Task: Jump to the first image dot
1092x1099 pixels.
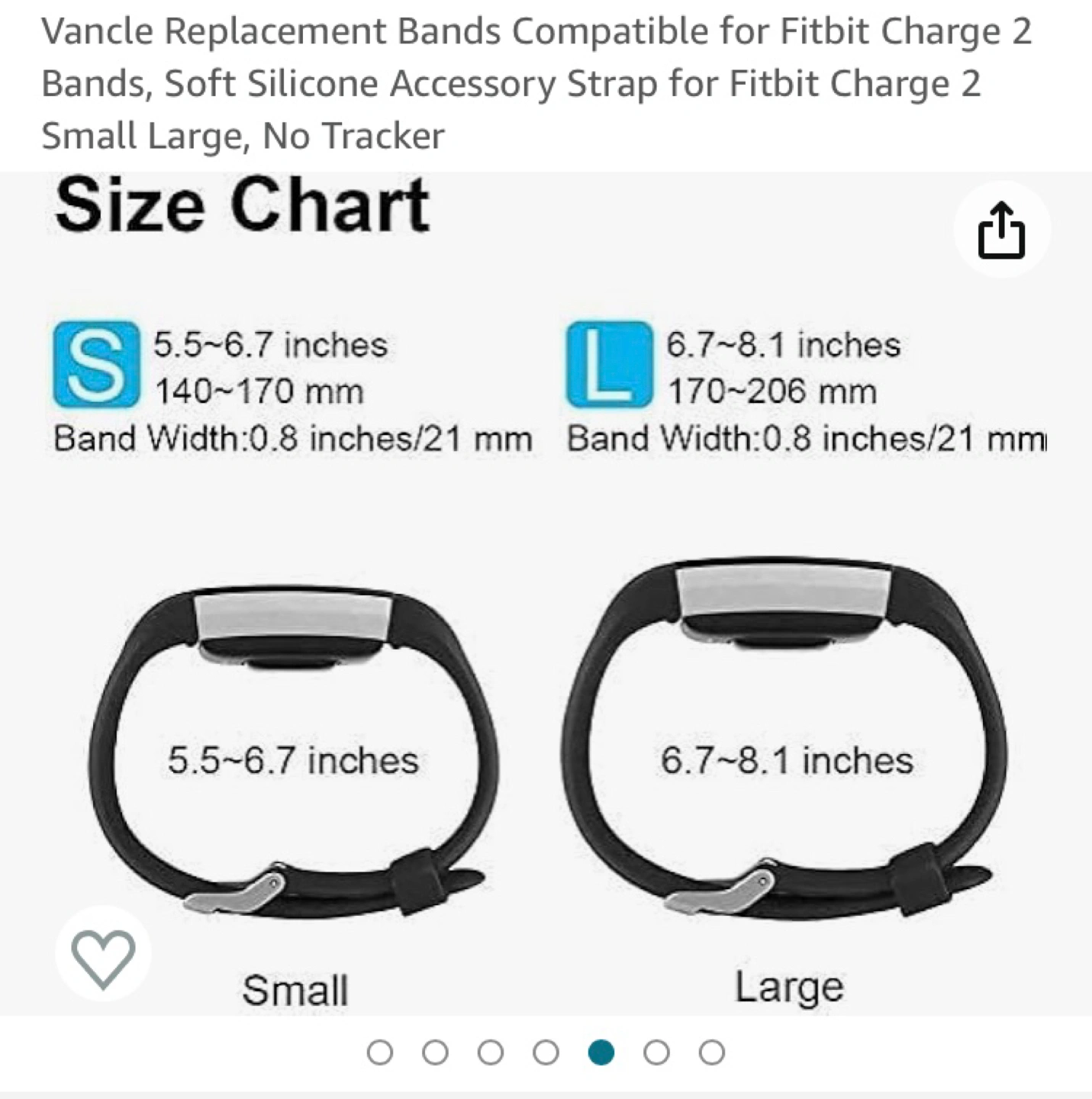Action: coord(379,1052)
